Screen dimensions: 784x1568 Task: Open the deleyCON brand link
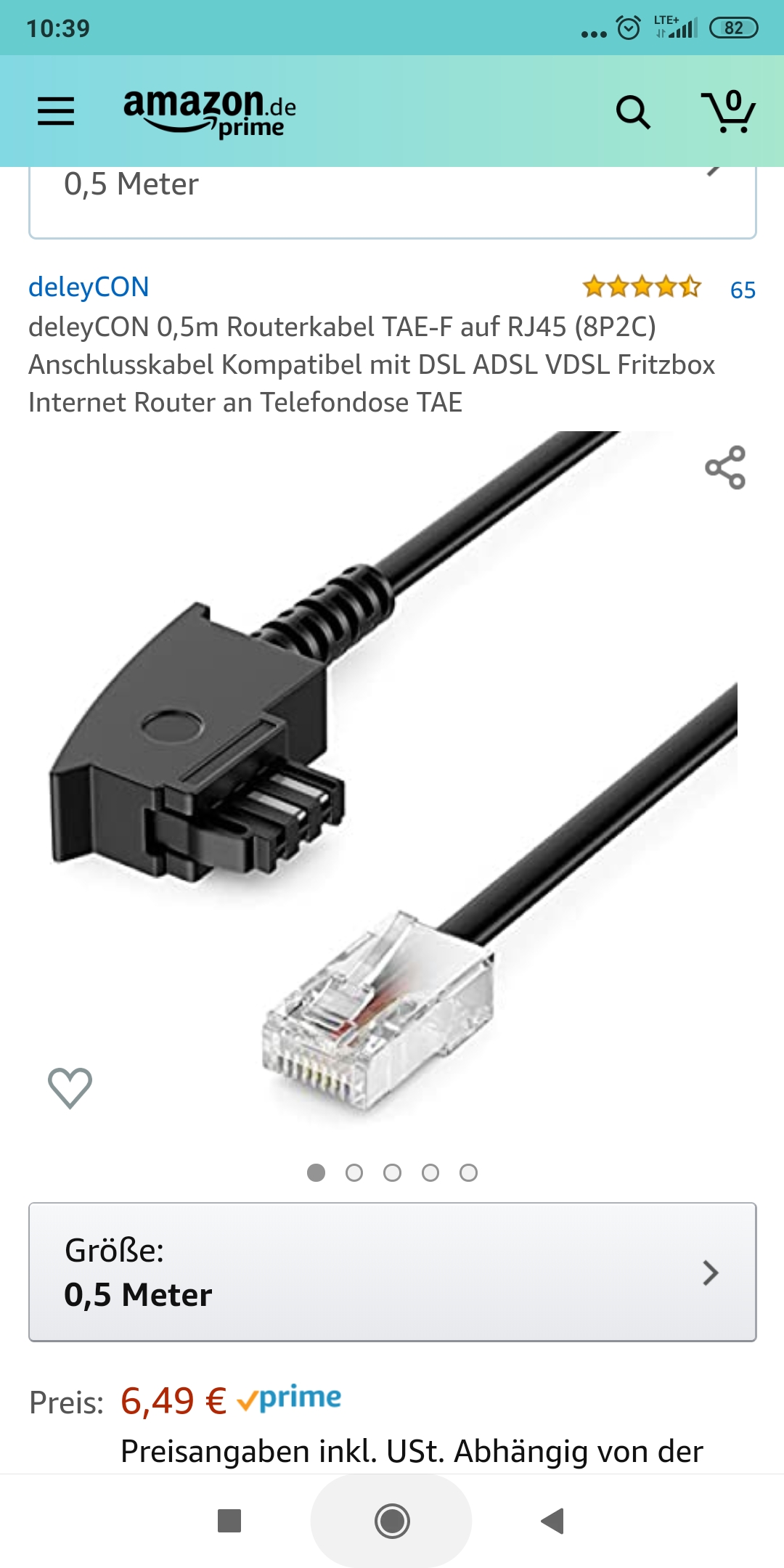point(89,287)
